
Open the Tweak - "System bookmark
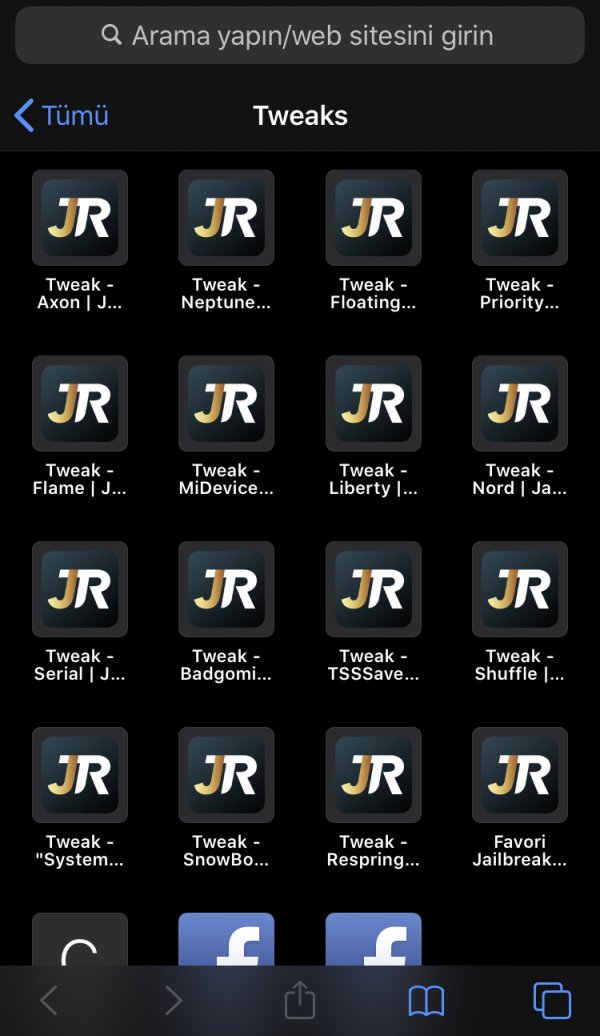(x=80, y=776)
